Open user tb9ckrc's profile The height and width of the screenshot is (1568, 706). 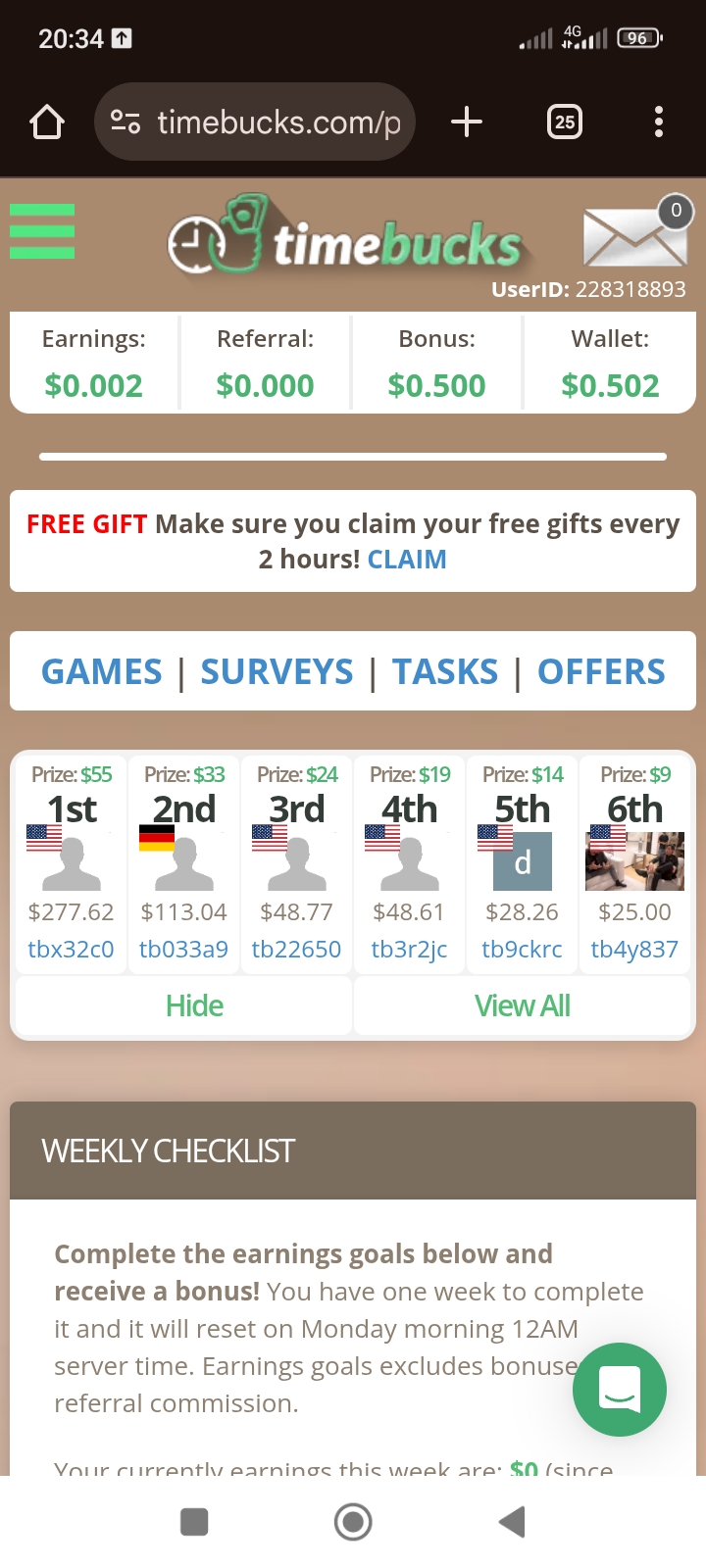522,950
